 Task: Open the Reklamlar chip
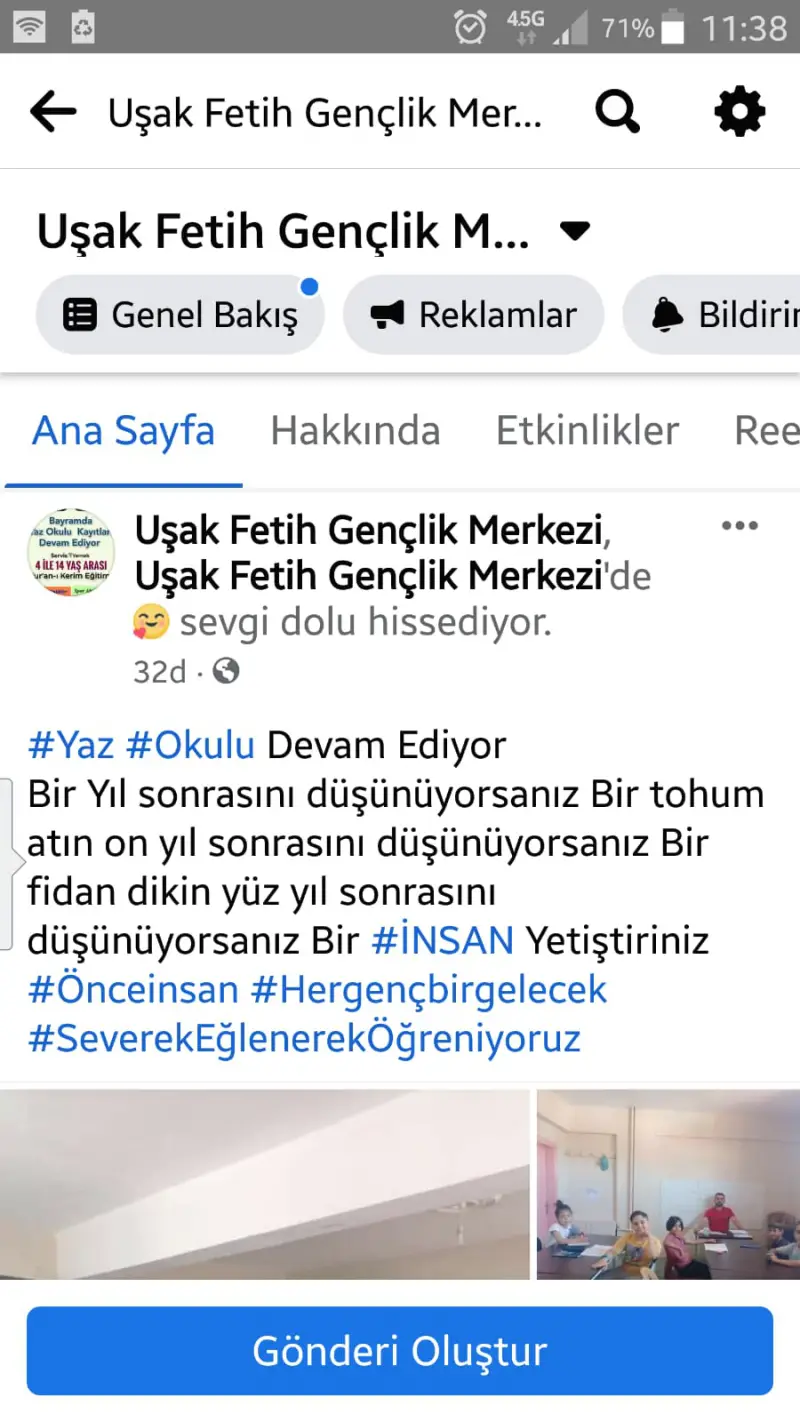(x=474, y=315)
